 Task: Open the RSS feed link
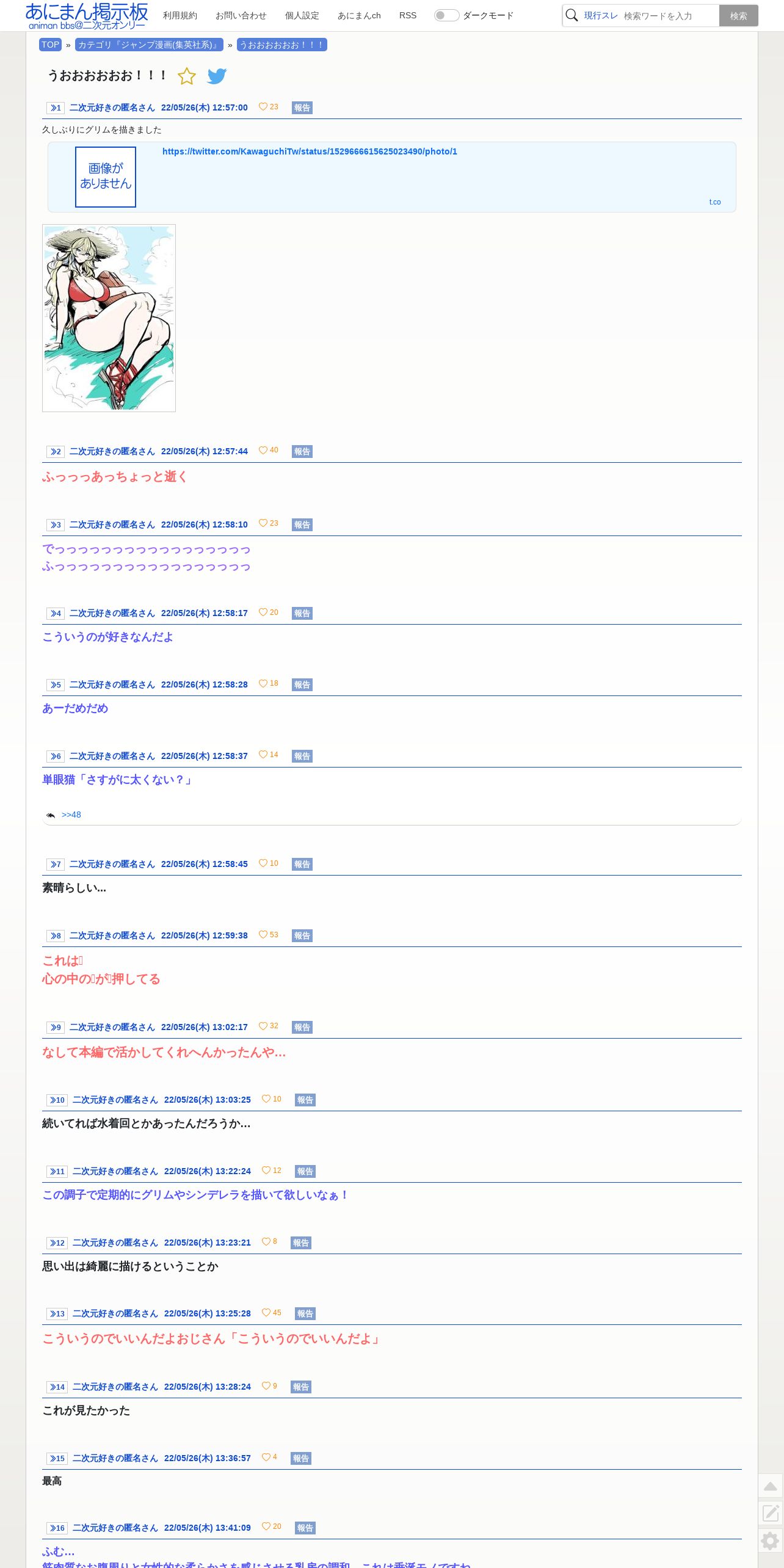[408, 15]
